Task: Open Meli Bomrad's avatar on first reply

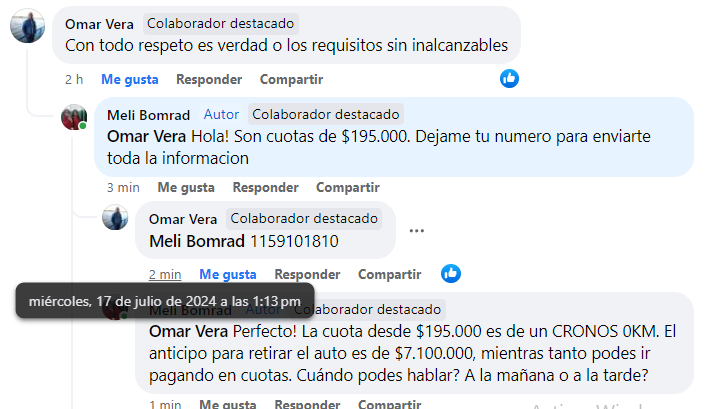Action: click(74, 117)
